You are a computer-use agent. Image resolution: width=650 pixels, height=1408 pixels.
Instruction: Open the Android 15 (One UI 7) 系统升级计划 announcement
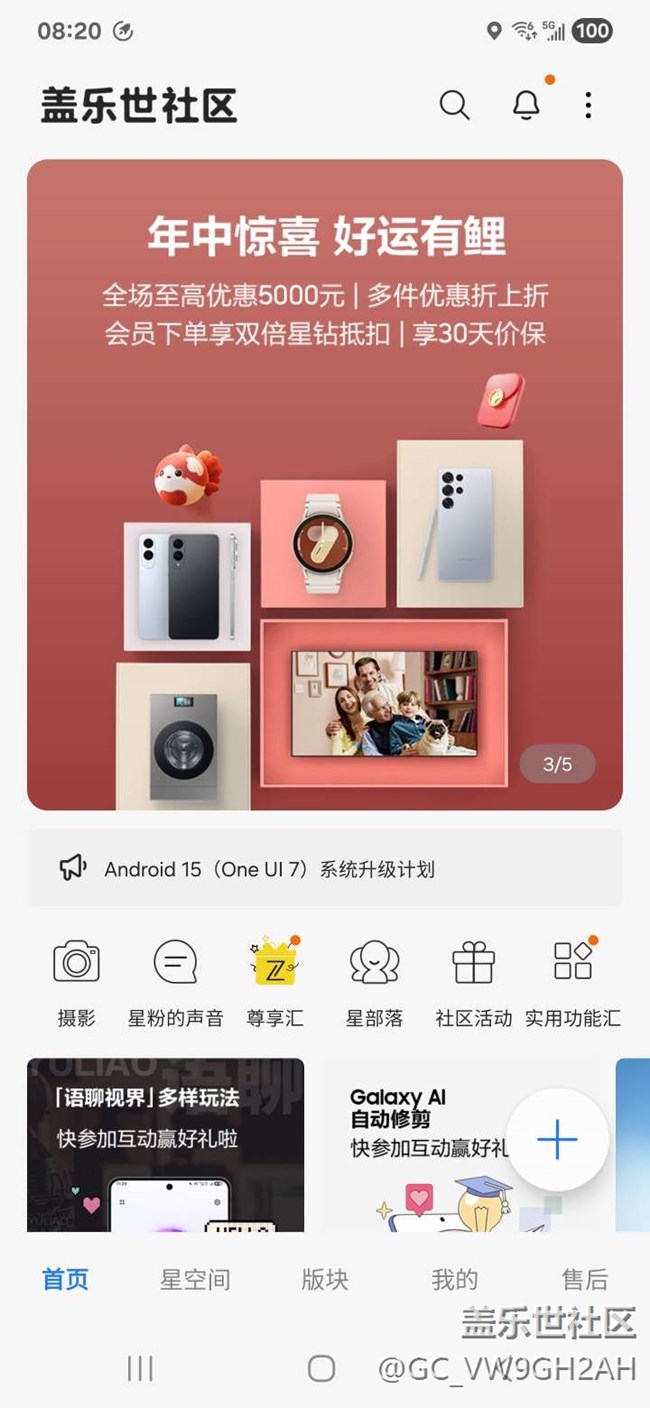point(325,868)
